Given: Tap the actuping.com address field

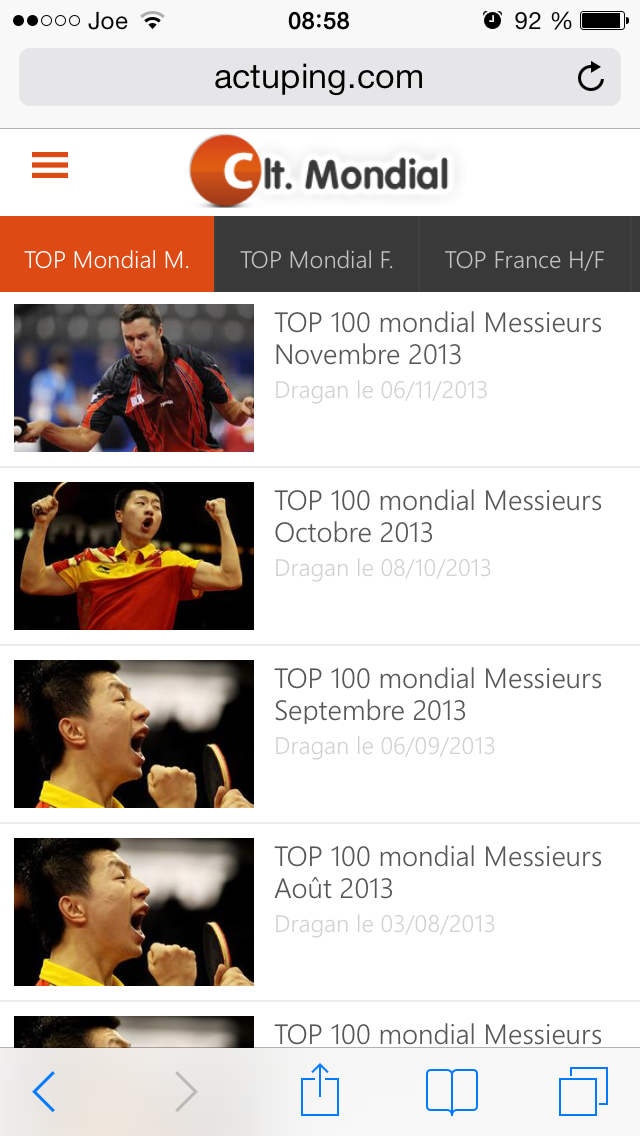Looking at the screenshot, I should point(320,77).
